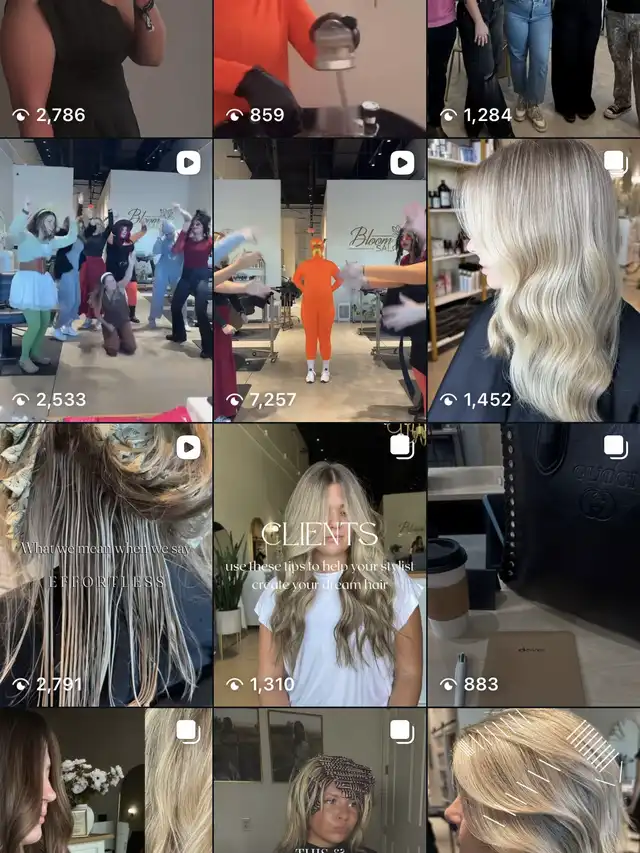Open the brunette and blonde hair carousel post
The image size is (640, 853).
(105, 782)
